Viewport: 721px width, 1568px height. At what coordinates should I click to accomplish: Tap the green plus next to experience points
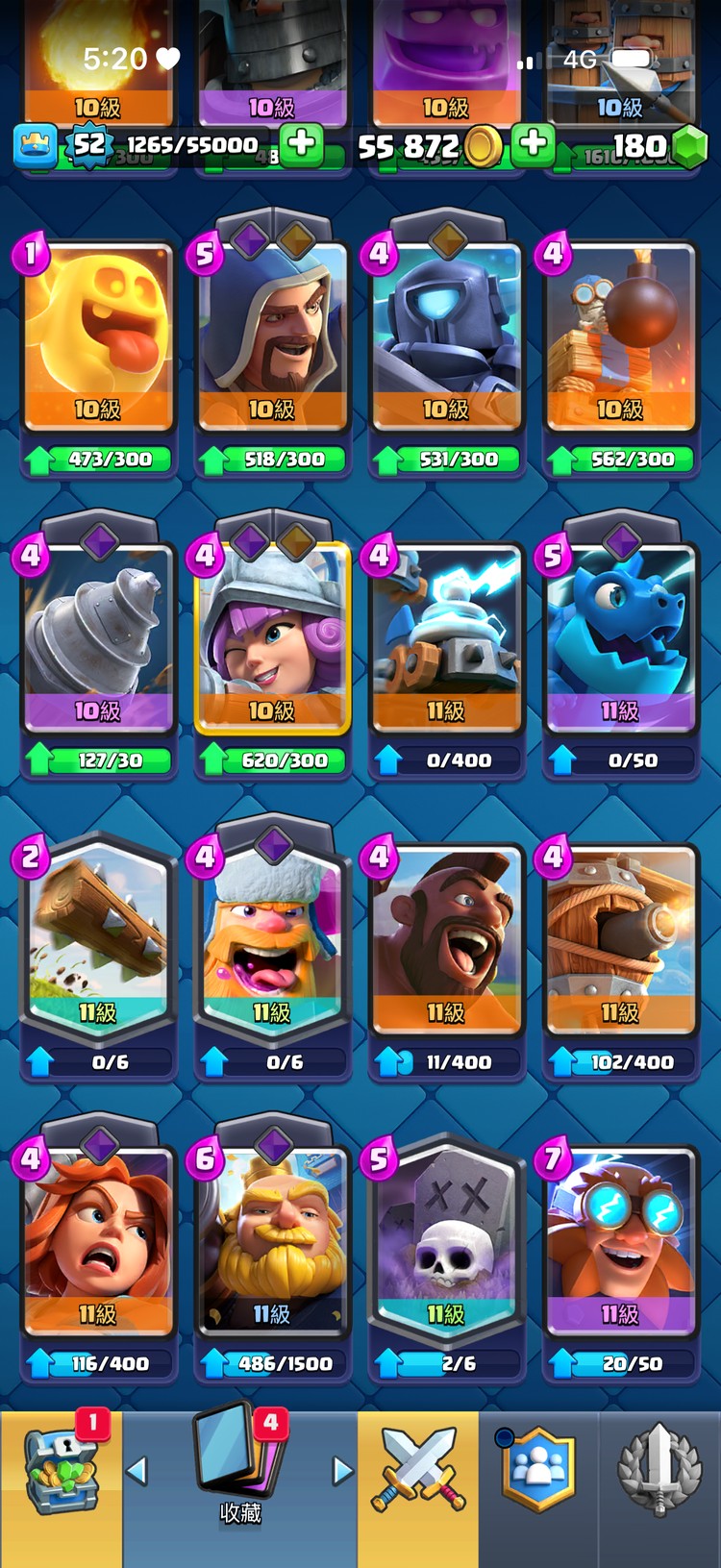(x=302, y=144)
